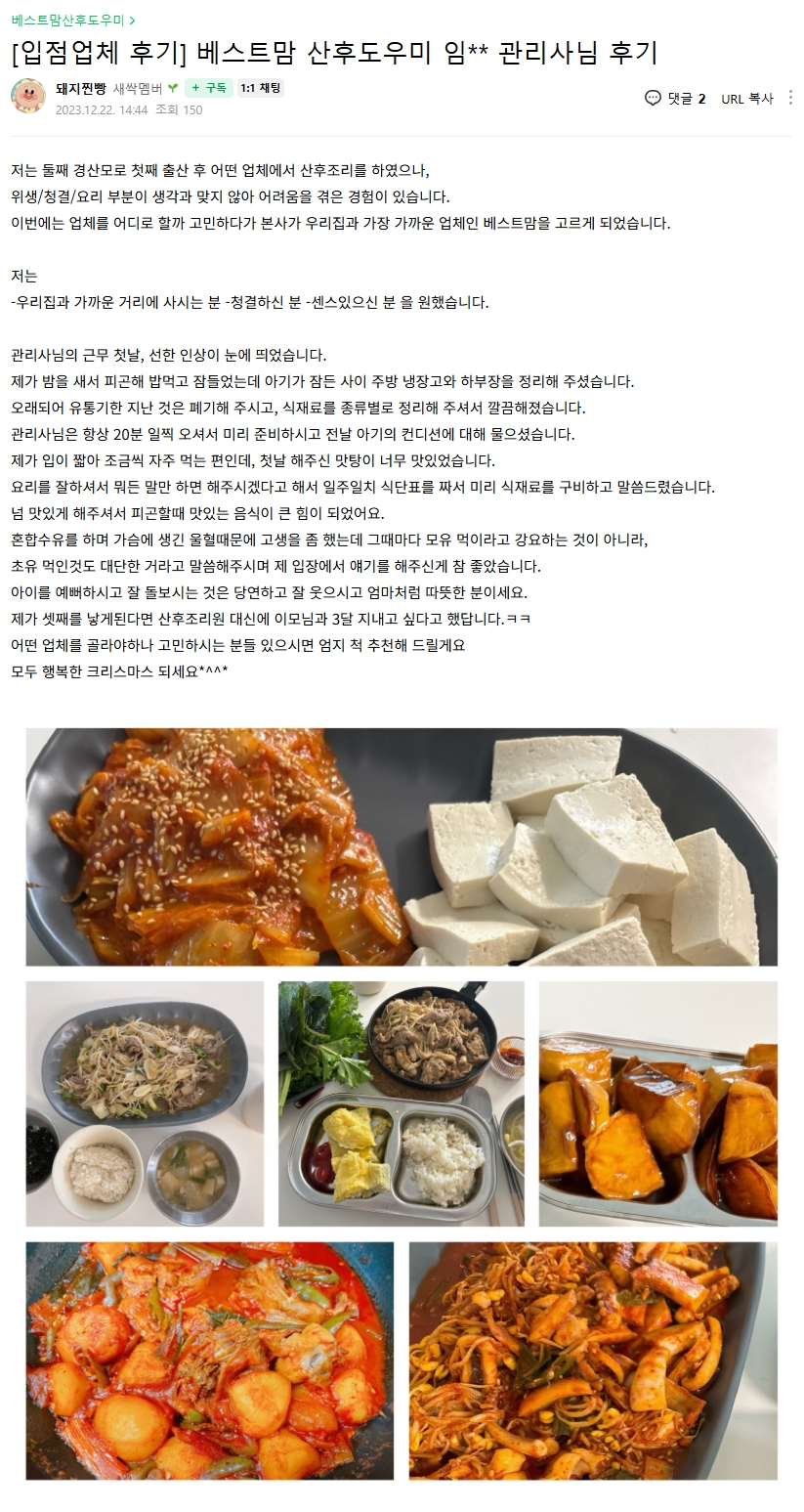View the spicy squid and sprout stir-fry photo

click(593, 1360)
